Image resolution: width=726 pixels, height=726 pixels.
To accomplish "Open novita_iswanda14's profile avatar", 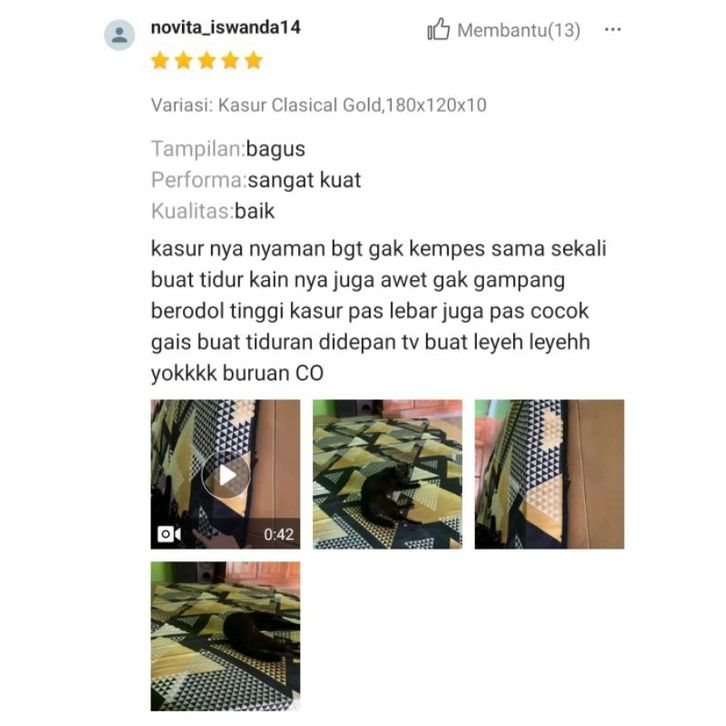I will pyautogui.click(x=120, y=36).
